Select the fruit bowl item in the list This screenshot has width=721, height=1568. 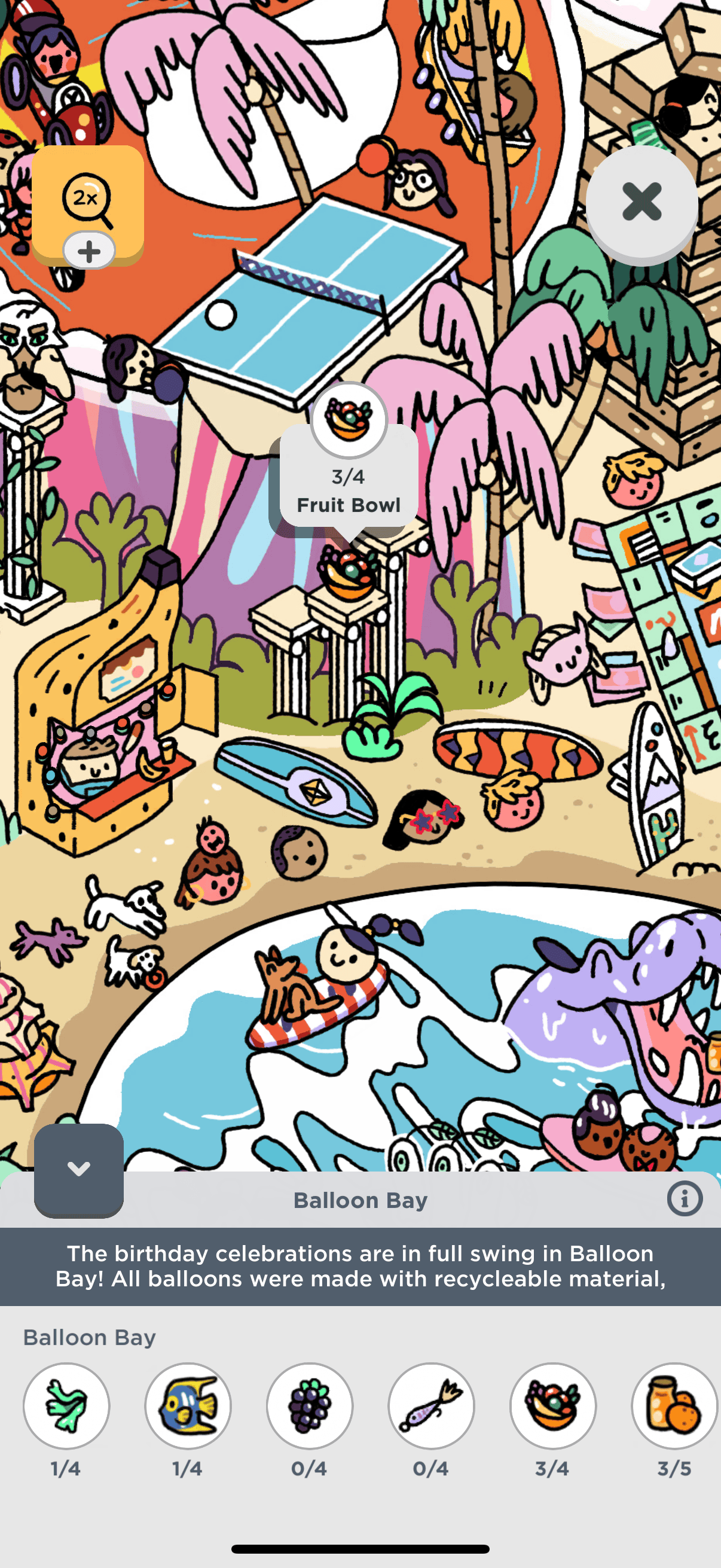coord(553,1405)
